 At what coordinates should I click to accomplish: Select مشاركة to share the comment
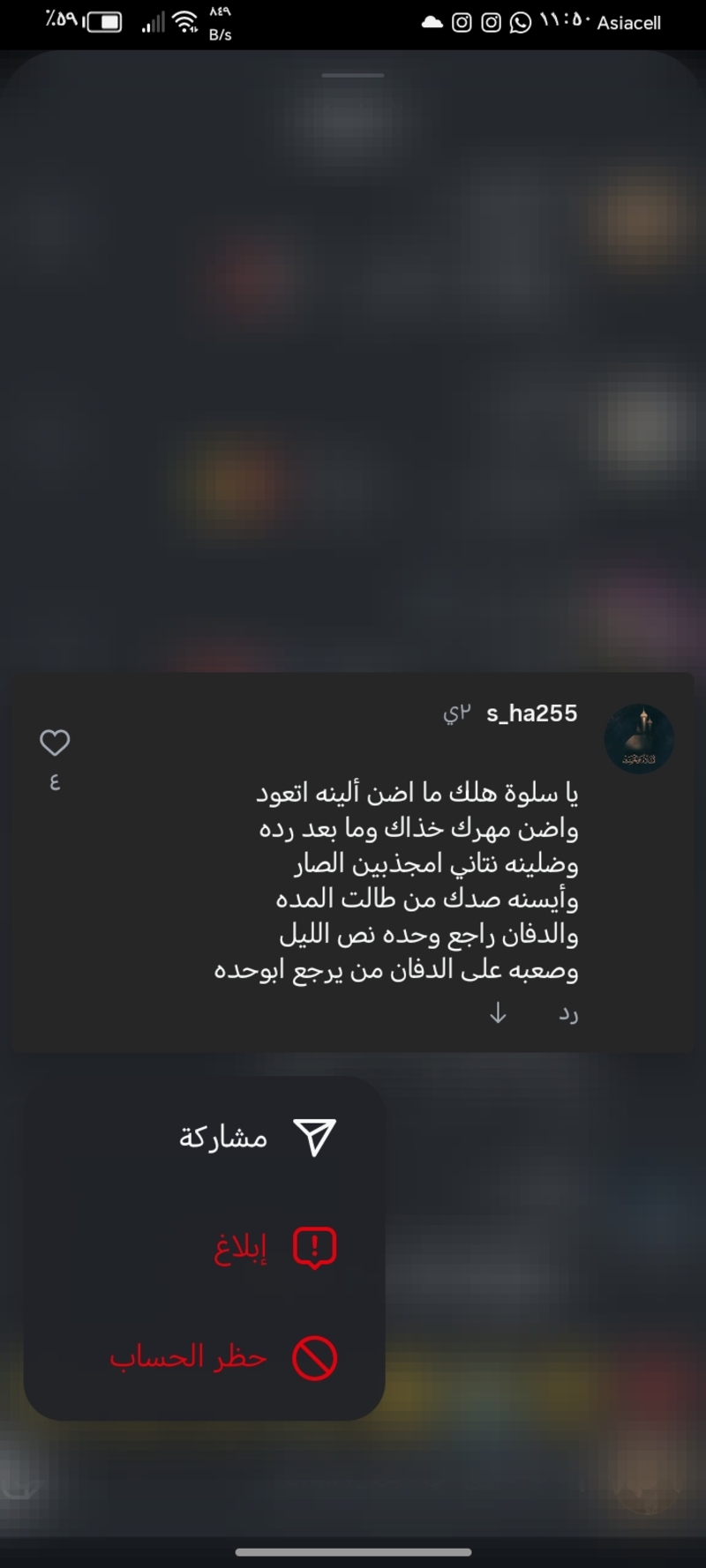coord(256,1137)
